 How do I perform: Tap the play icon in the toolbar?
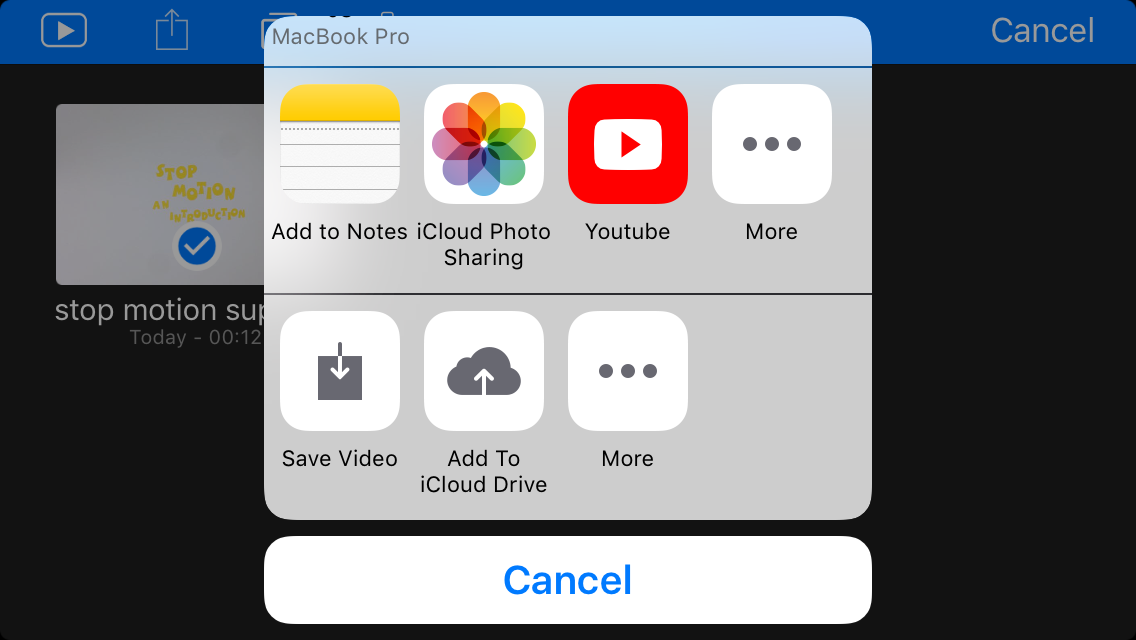(x=64, y=31)
